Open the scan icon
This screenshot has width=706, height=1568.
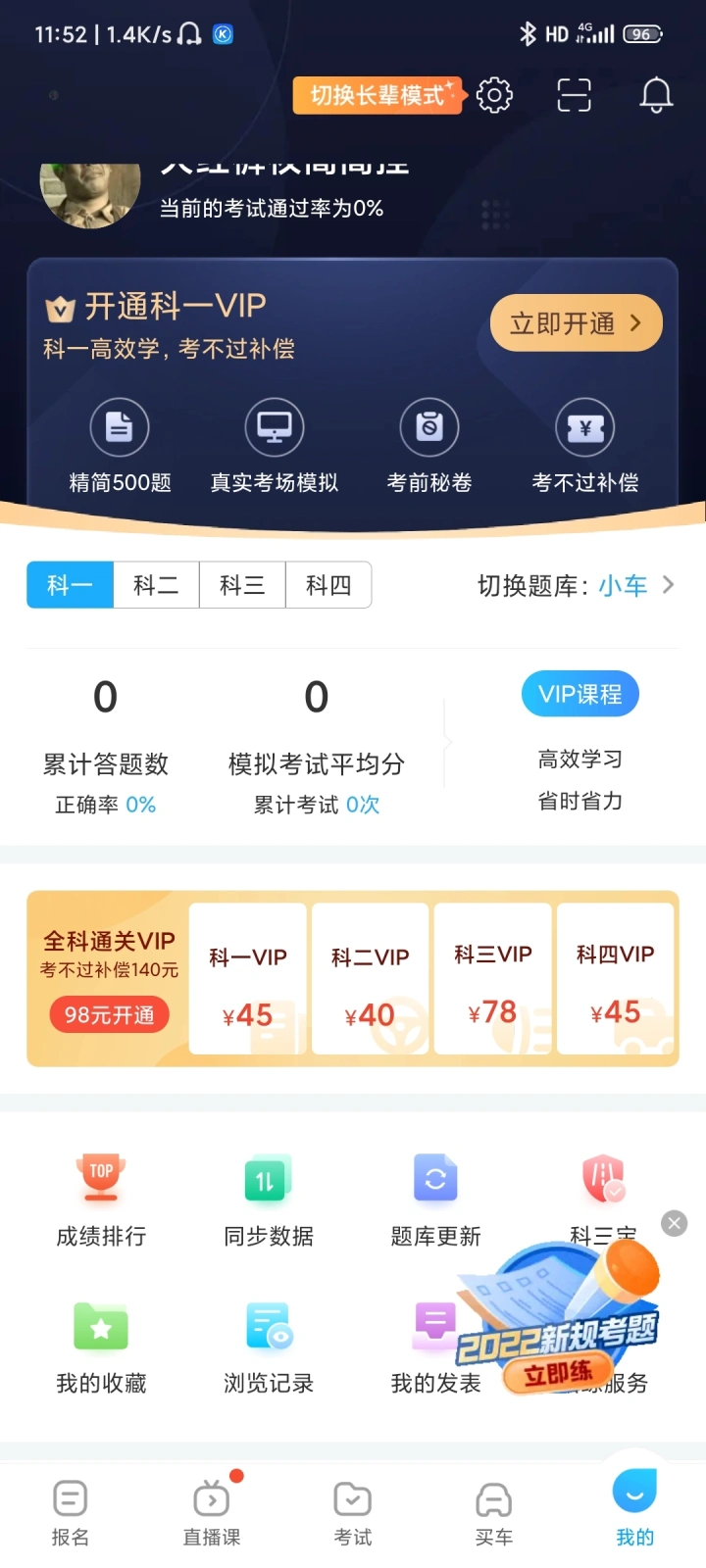575,95
